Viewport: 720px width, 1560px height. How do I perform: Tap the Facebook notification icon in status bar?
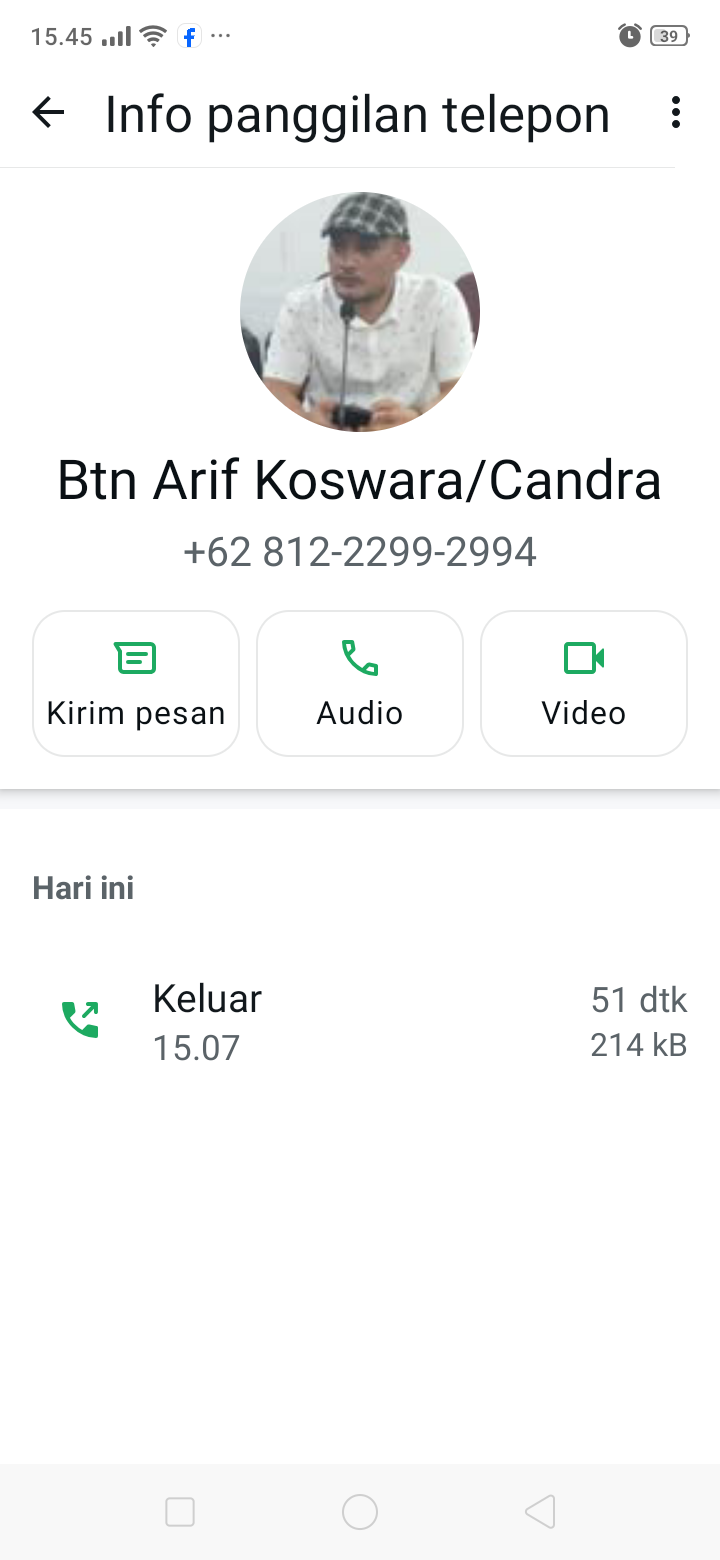[x=188, y=36]
